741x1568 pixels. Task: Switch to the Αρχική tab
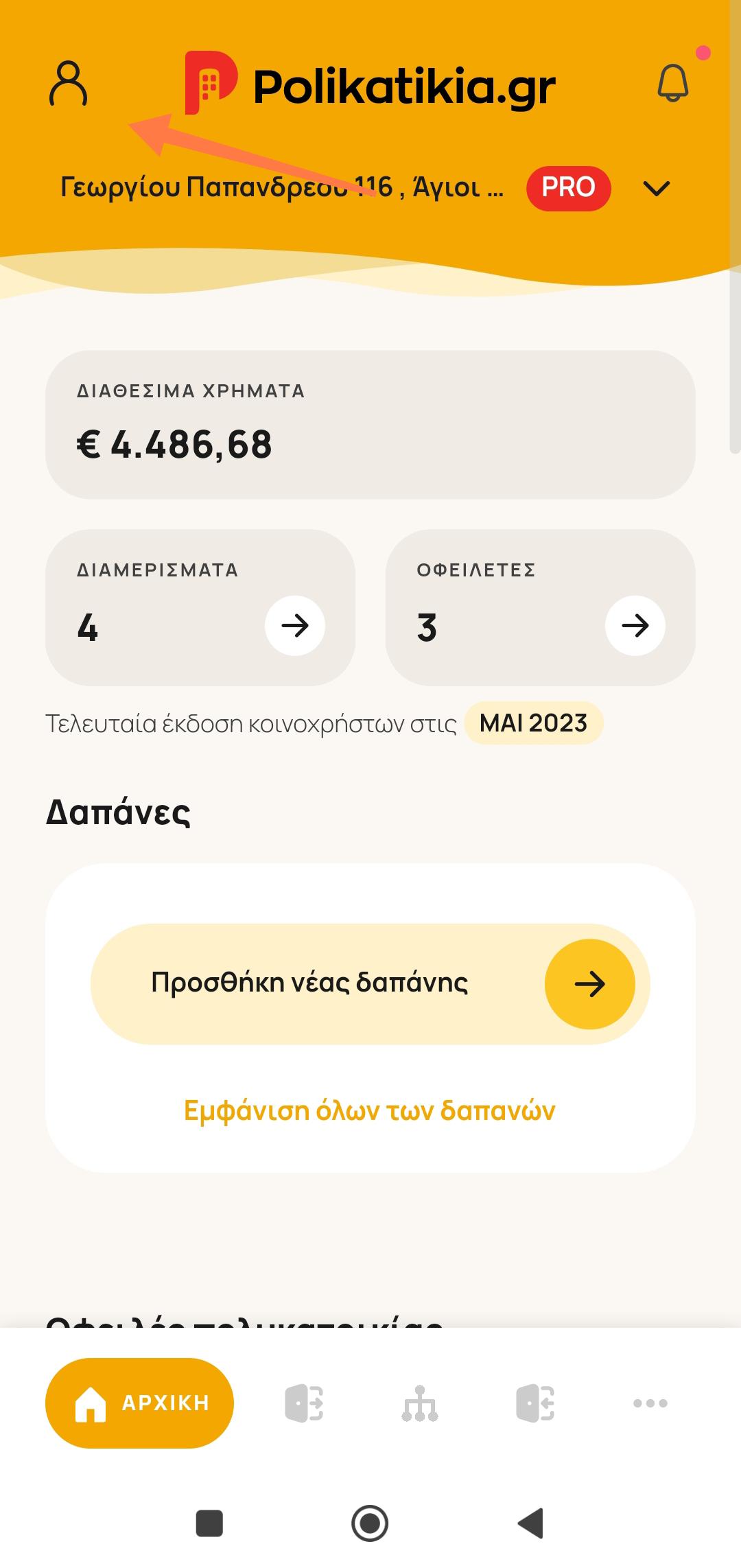click(139, 1403)
